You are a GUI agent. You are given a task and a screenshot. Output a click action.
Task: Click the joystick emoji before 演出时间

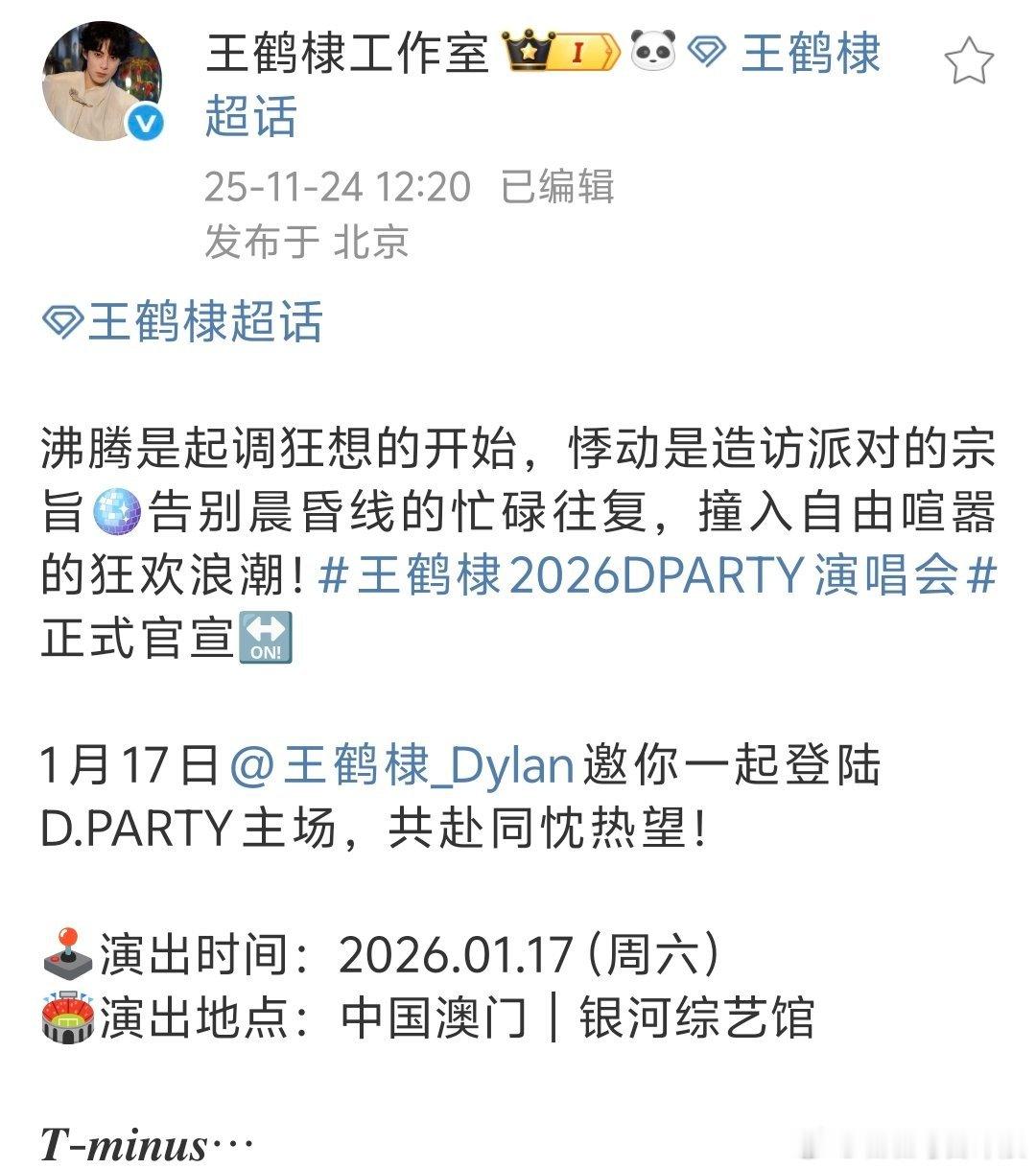pyautogui.click(x=67, y=950)
